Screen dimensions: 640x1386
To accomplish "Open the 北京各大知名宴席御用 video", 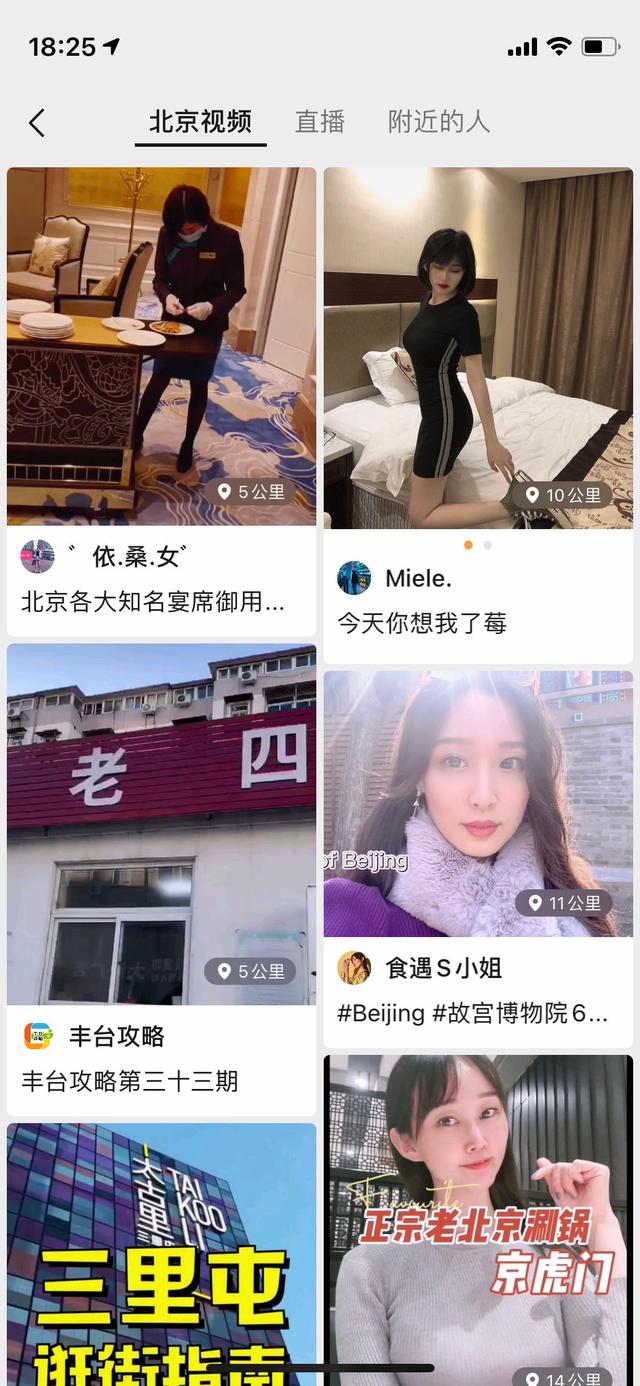I will click(161, 346).
